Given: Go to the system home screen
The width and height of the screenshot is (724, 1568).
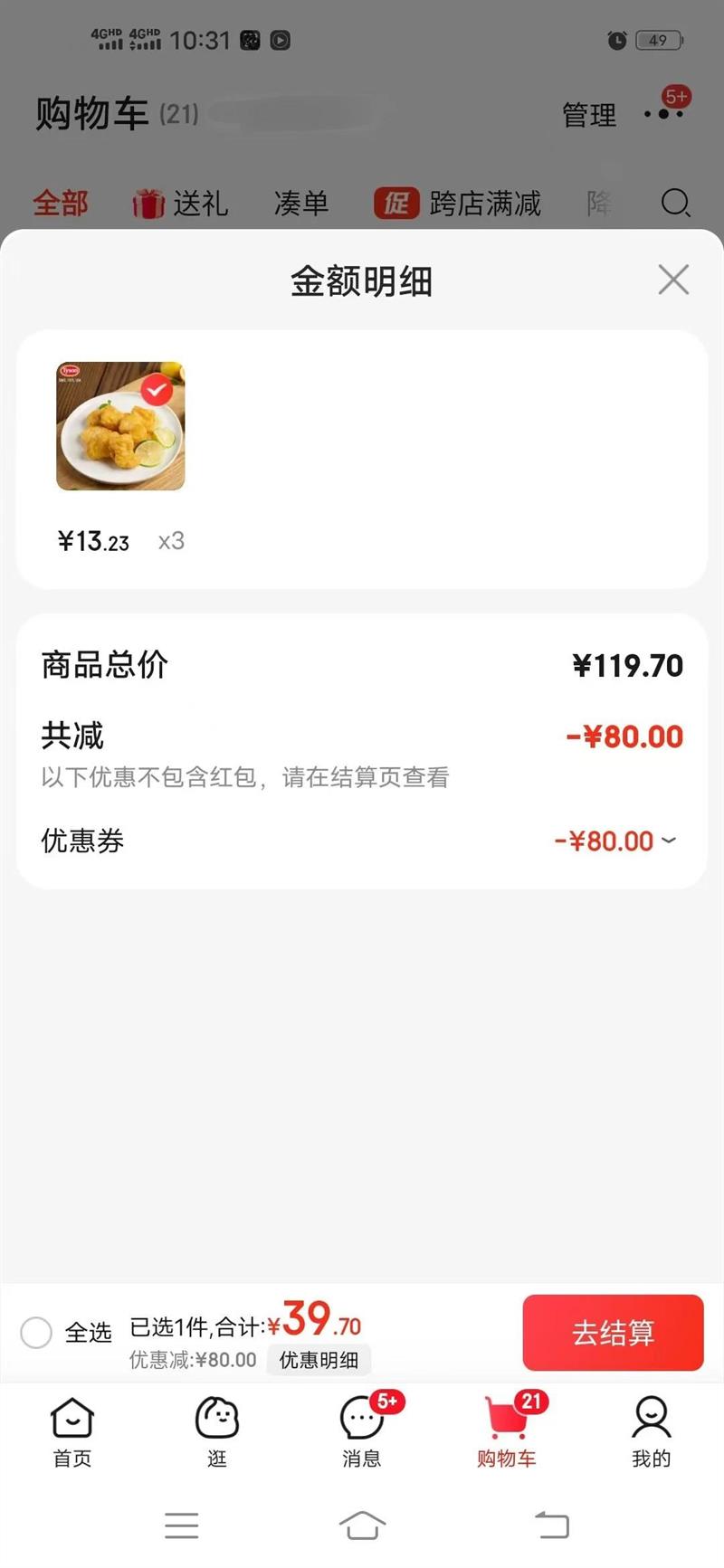Looking at the screenshot, I should click(x=362, y=1525).
